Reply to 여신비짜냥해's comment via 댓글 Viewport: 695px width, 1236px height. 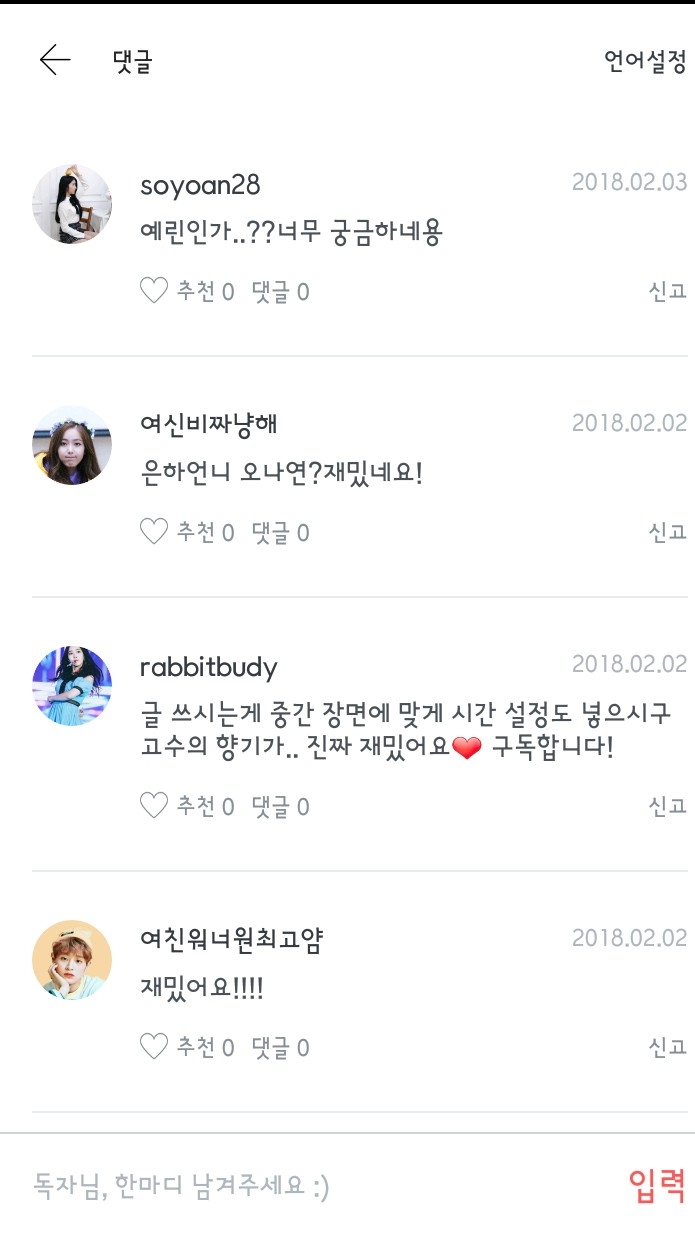pos(280,533)
